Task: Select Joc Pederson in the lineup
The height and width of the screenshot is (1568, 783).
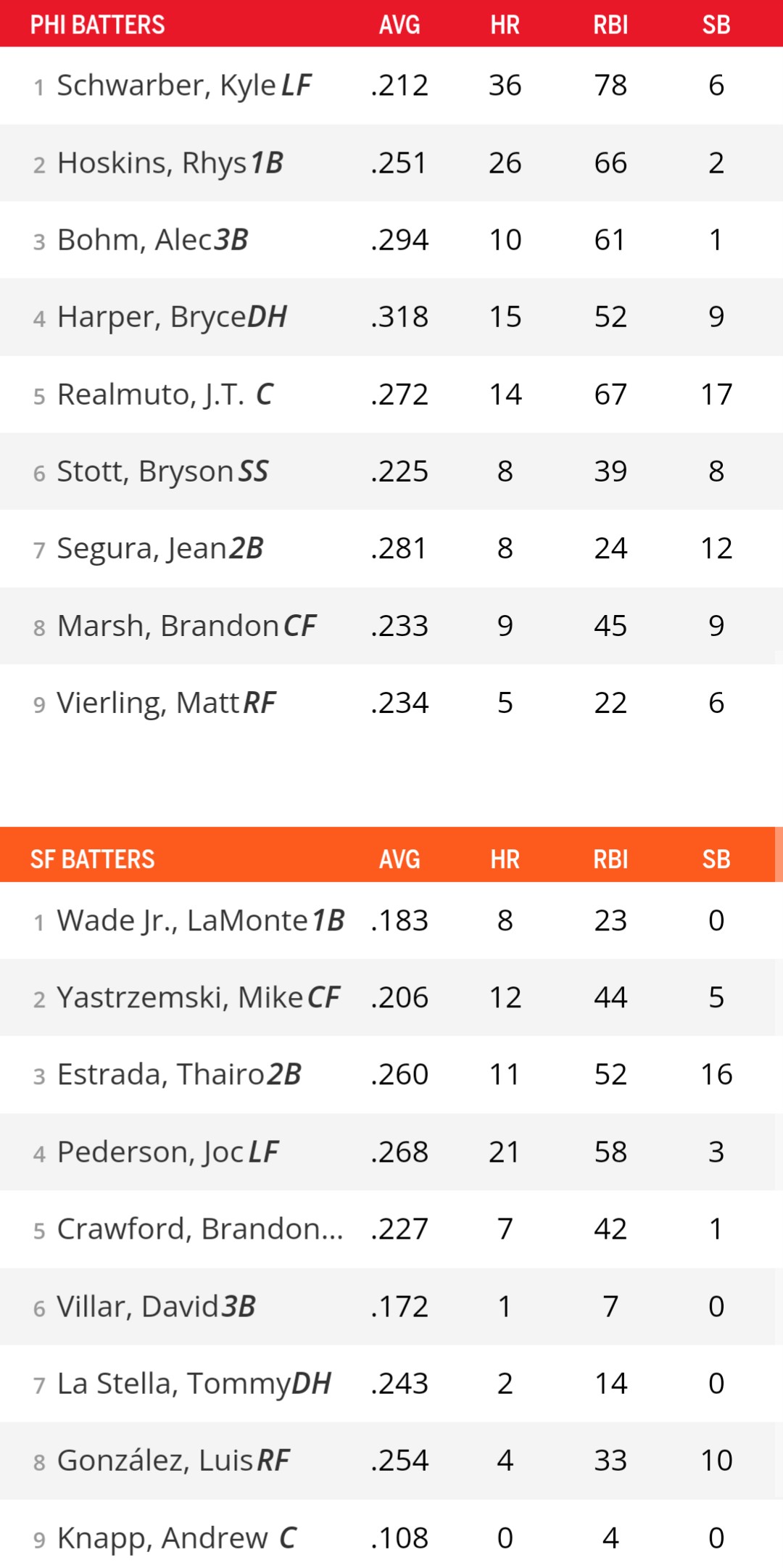Action: tap(151, 1152)
